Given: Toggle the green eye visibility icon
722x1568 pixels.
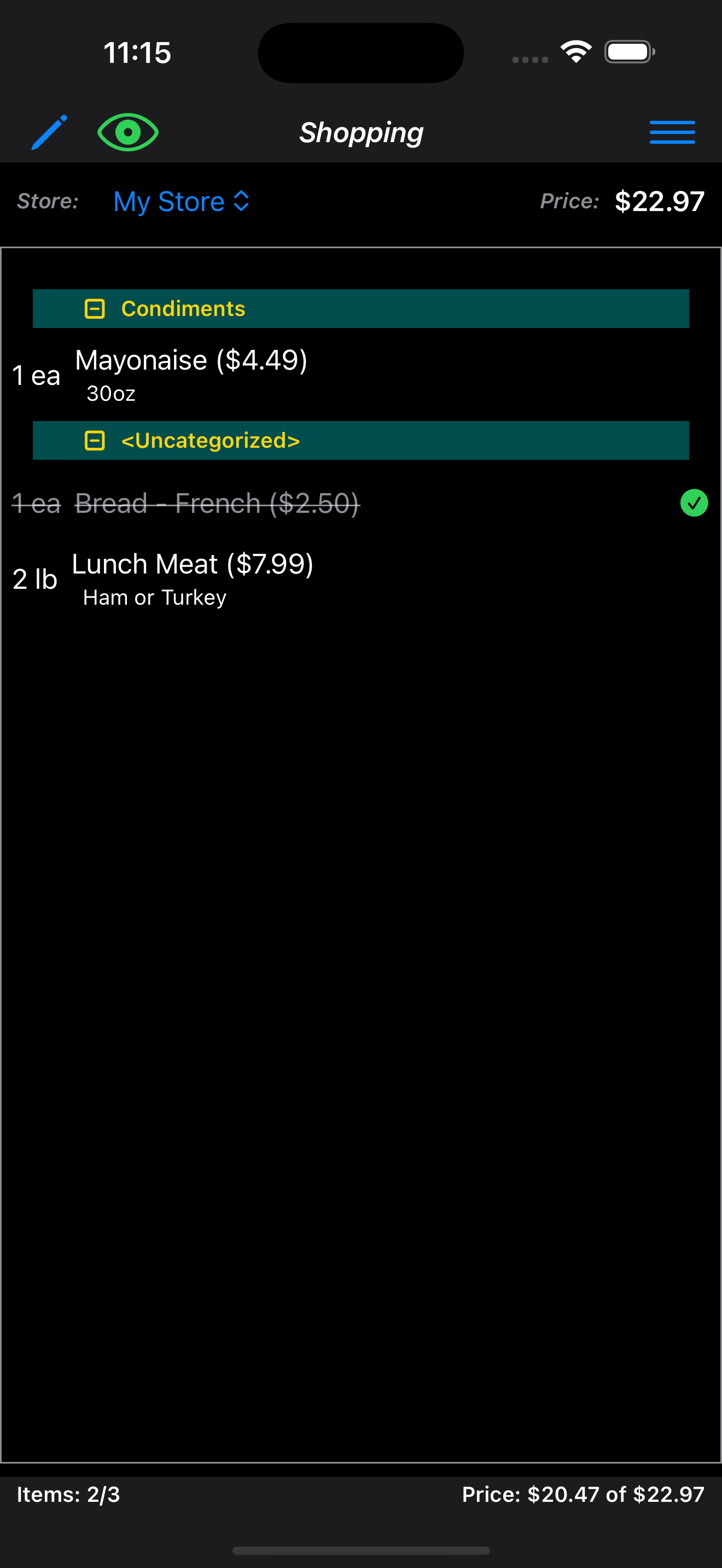Looking at the screenshot, I should point(128,132).
